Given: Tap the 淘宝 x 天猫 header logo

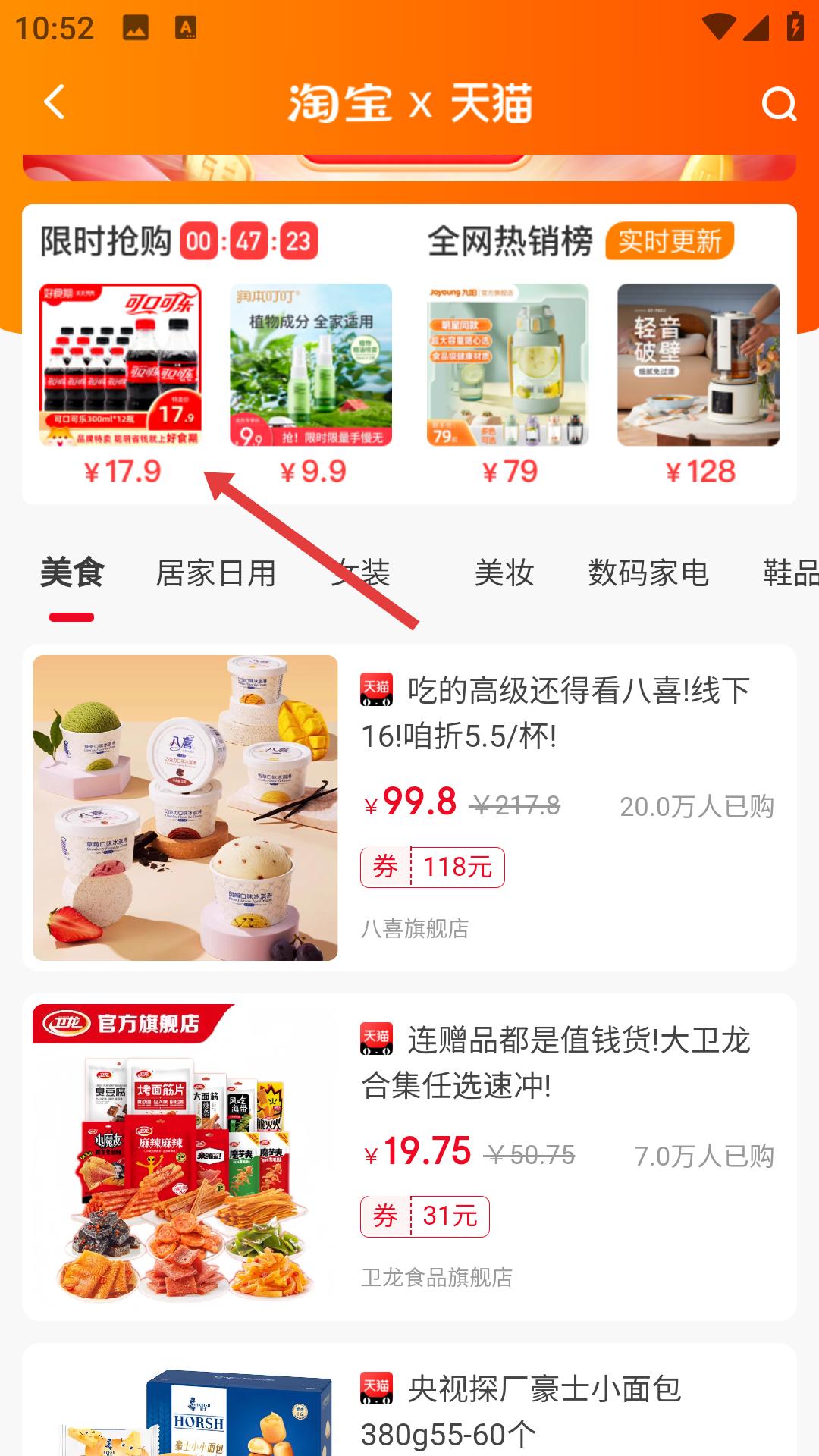Looking at the screenshot, I should pos(409,105).
